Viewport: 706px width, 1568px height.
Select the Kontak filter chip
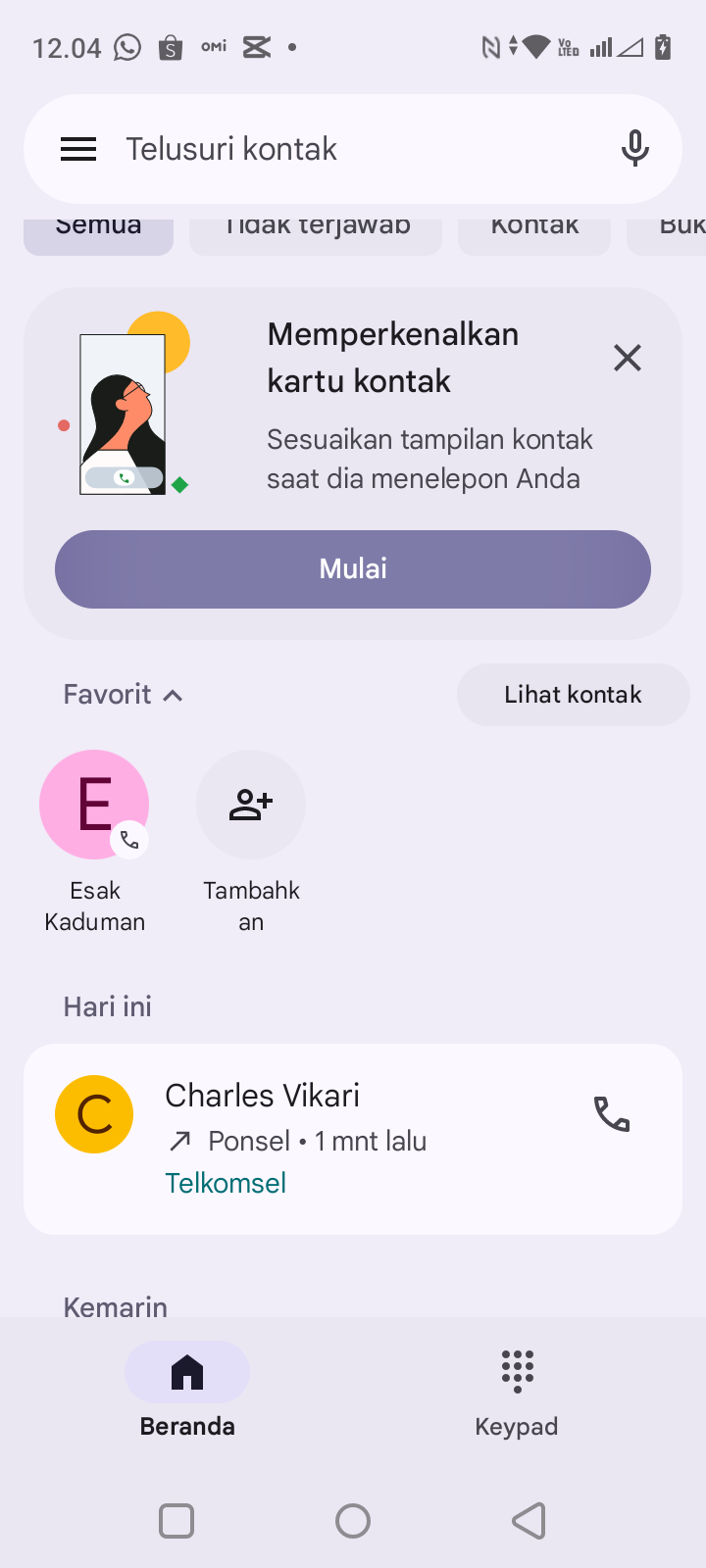pos(533,228)
